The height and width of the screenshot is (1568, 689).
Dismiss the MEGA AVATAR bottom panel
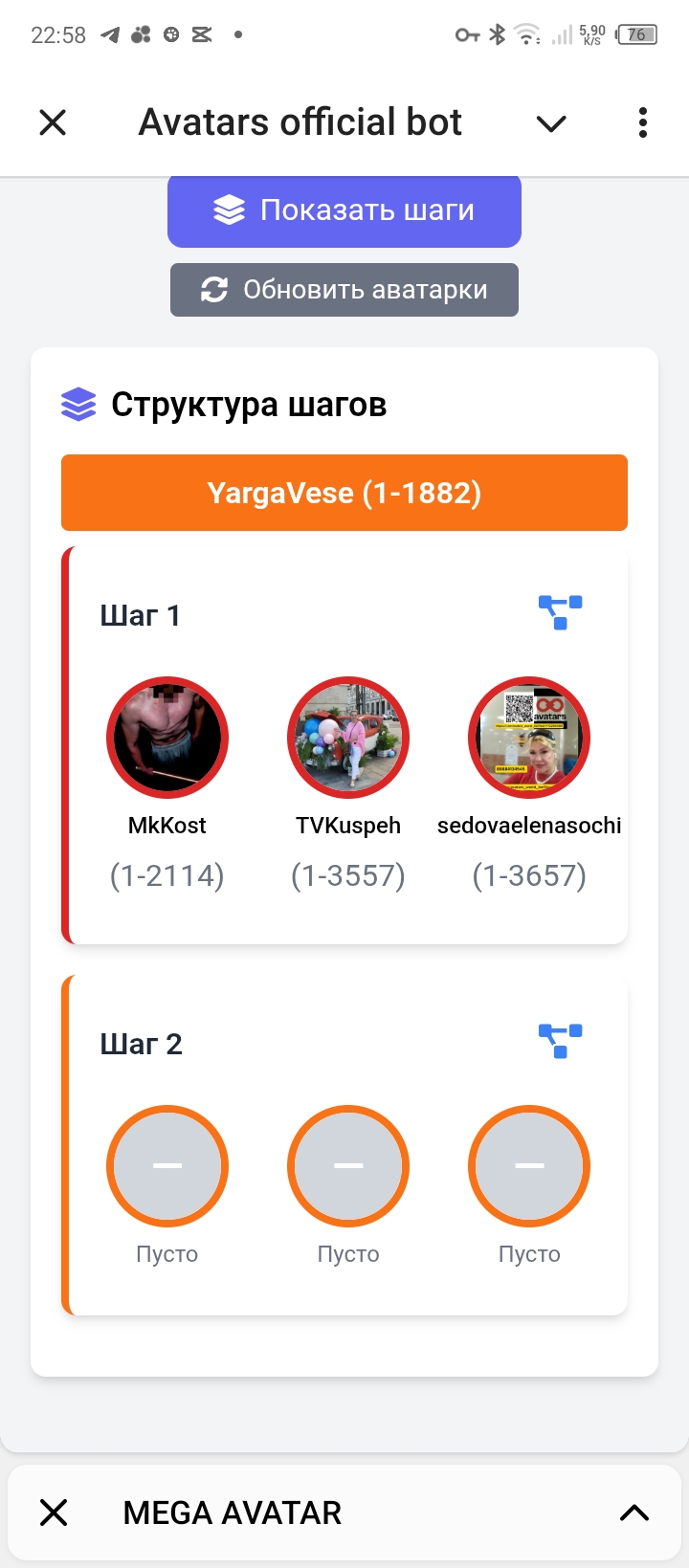coord(54,1513)
